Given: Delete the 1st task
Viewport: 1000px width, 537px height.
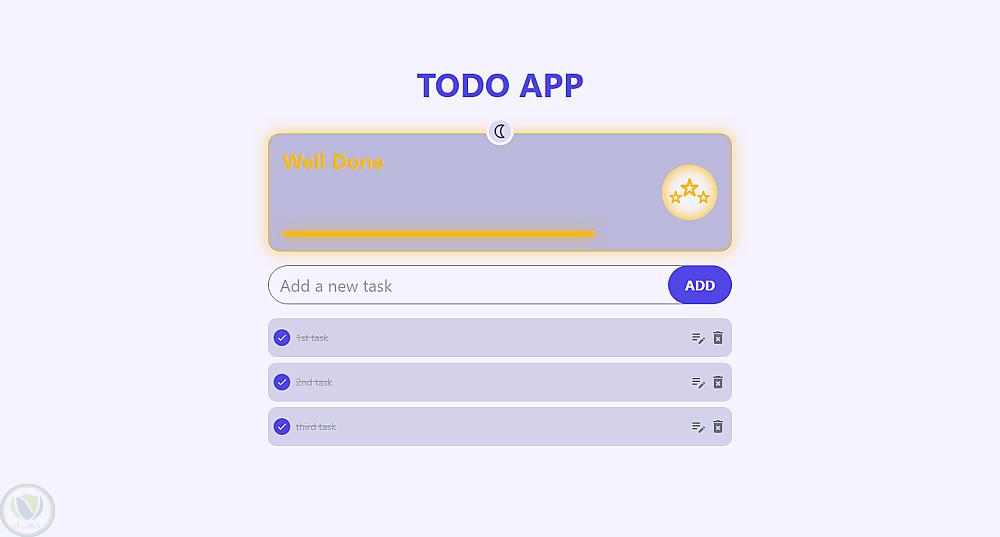Looking at the screenshot, I should [x=718, y=338].
